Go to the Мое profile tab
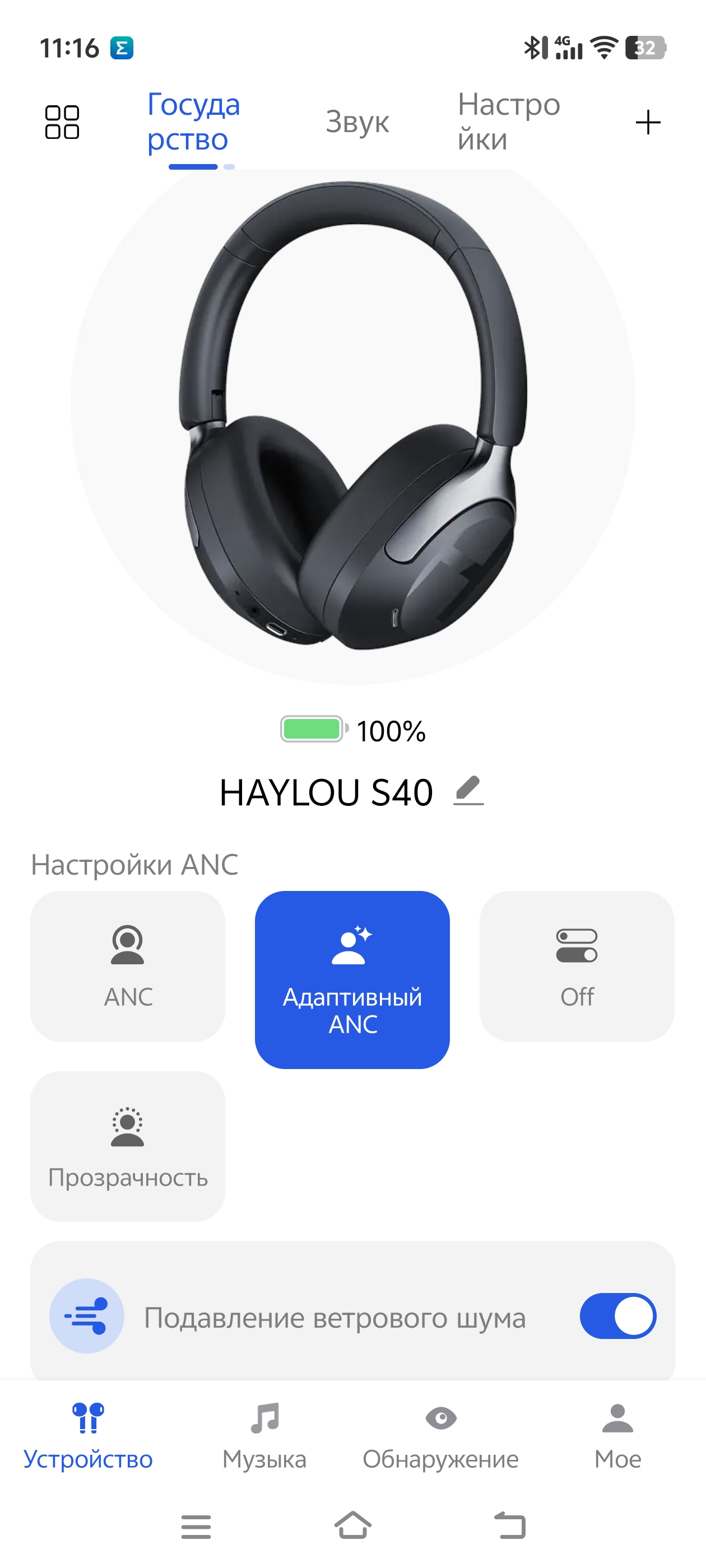Viewport: 706px width, 1568px height. coord(617,1436)
